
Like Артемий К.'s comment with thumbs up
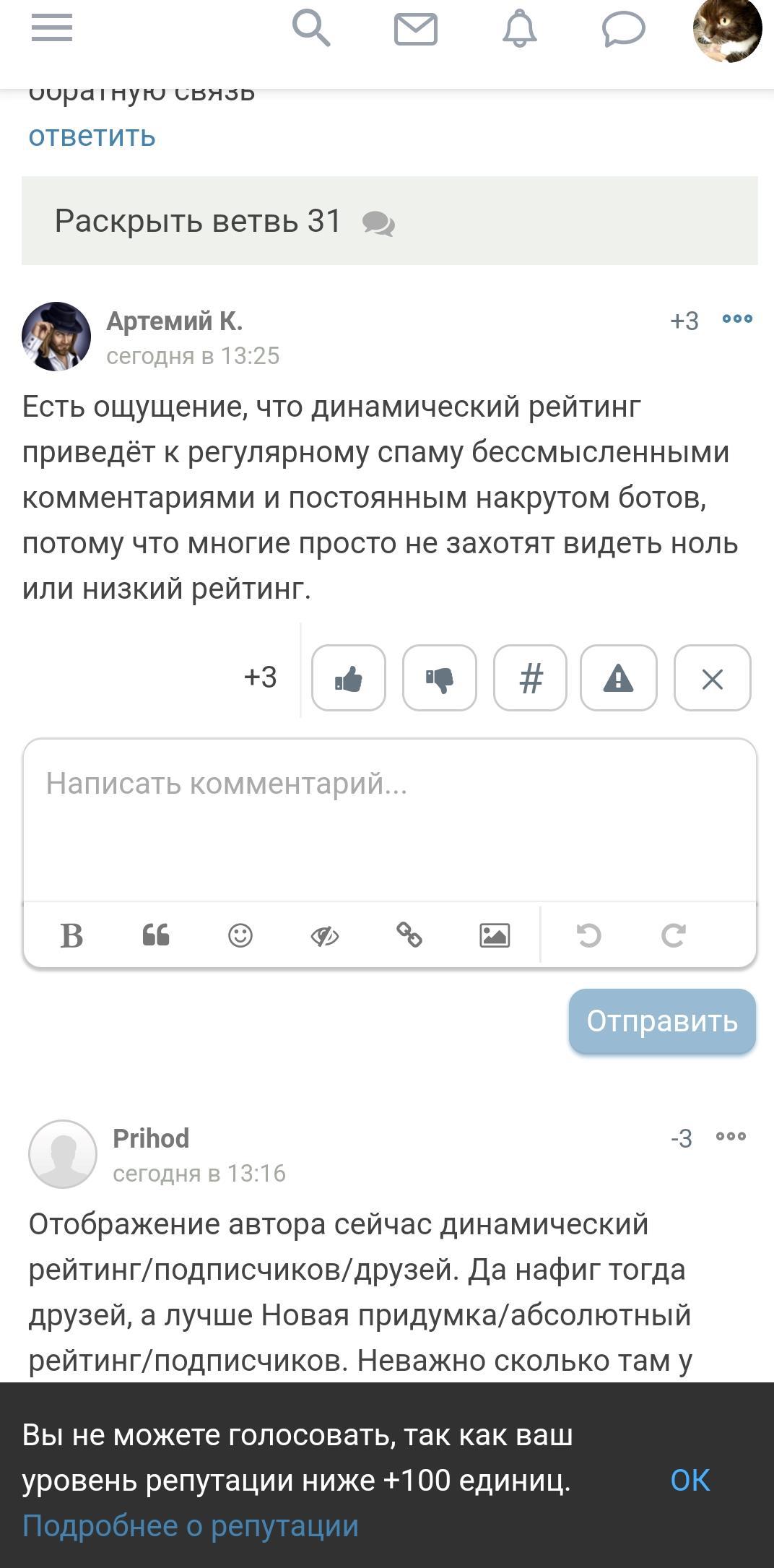(349, 678)
